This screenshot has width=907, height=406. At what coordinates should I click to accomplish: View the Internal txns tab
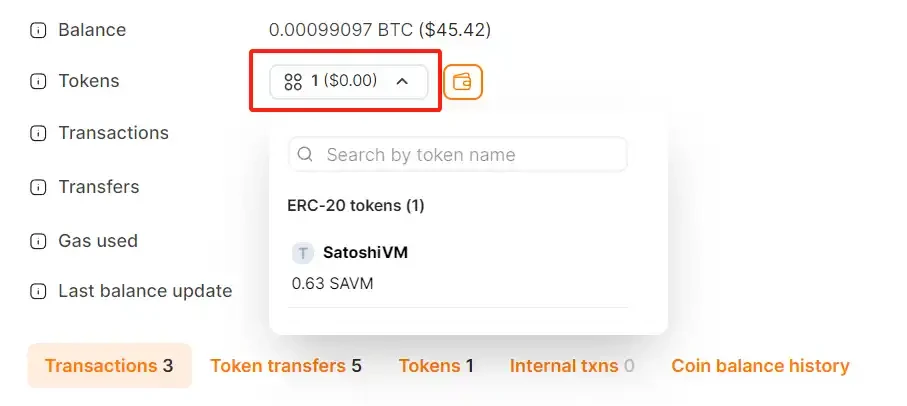(x=572, y=366)
